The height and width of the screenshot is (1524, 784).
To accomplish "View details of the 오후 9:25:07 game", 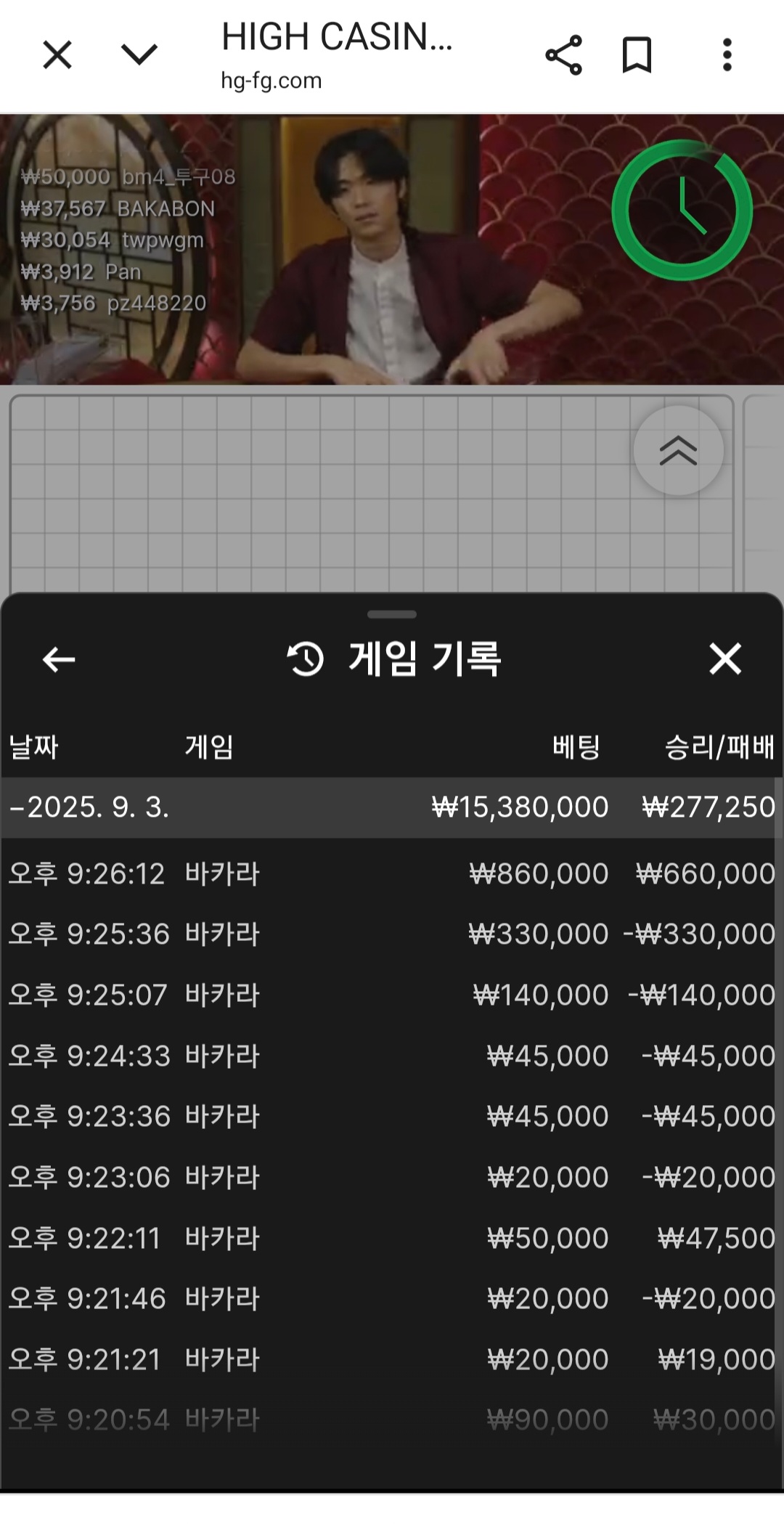I will (392, 995).
